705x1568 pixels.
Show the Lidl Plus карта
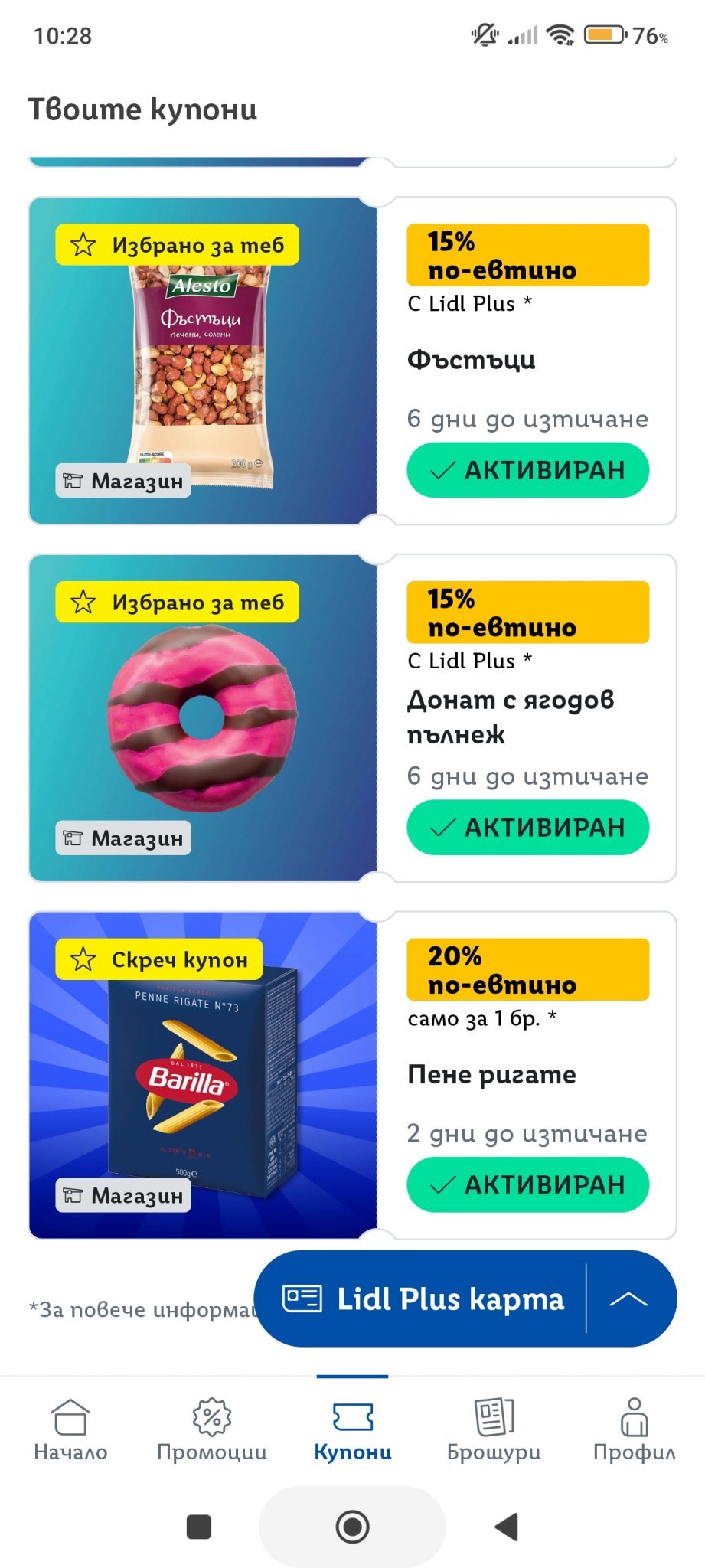pos(423,1299)
